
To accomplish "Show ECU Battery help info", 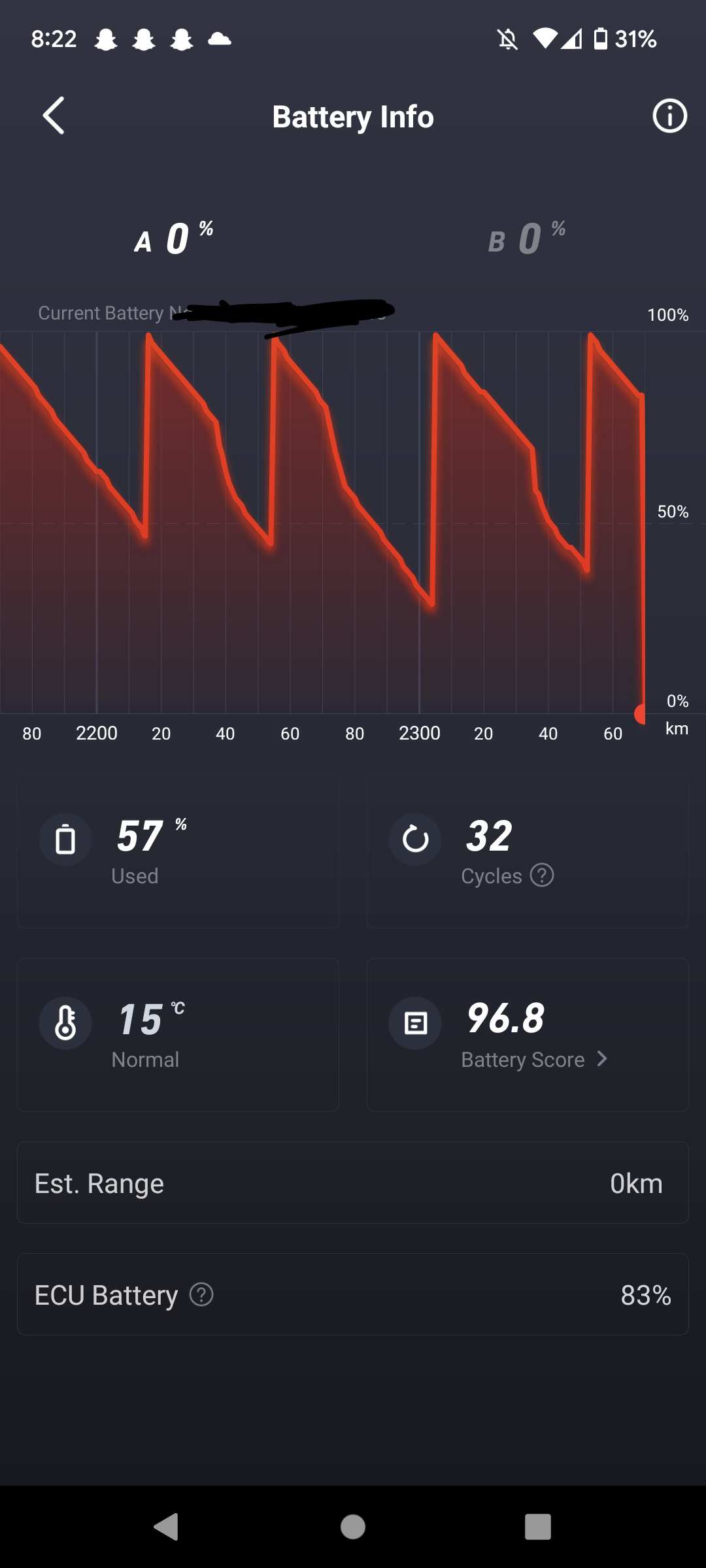I will 201,1294.
